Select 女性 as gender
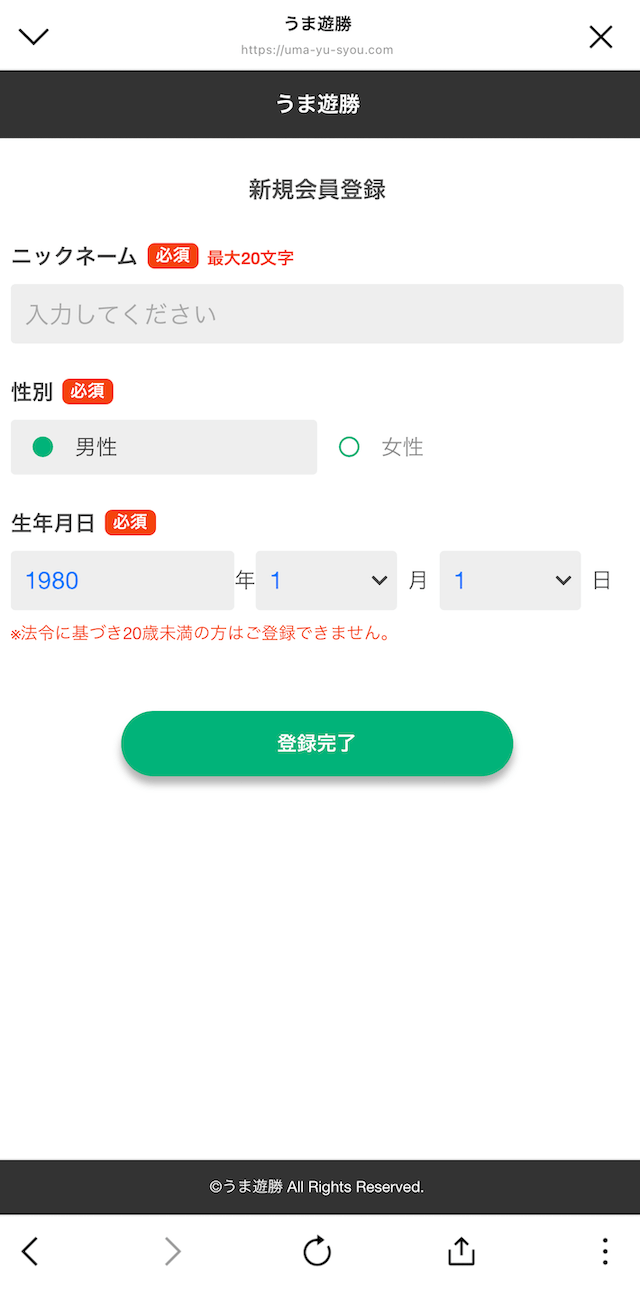The height and width of the screenshot is (1314, 640). coord(380,447)
